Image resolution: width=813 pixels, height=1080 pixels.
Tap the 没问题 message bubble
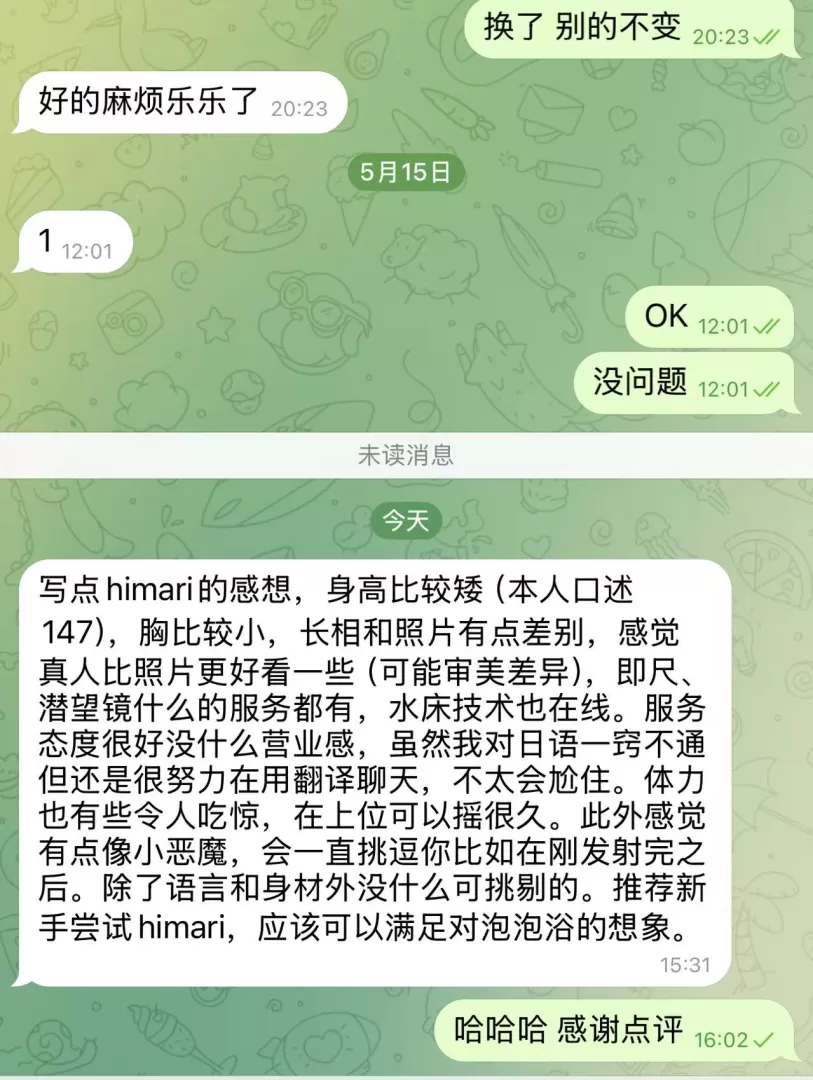point(683,382)
